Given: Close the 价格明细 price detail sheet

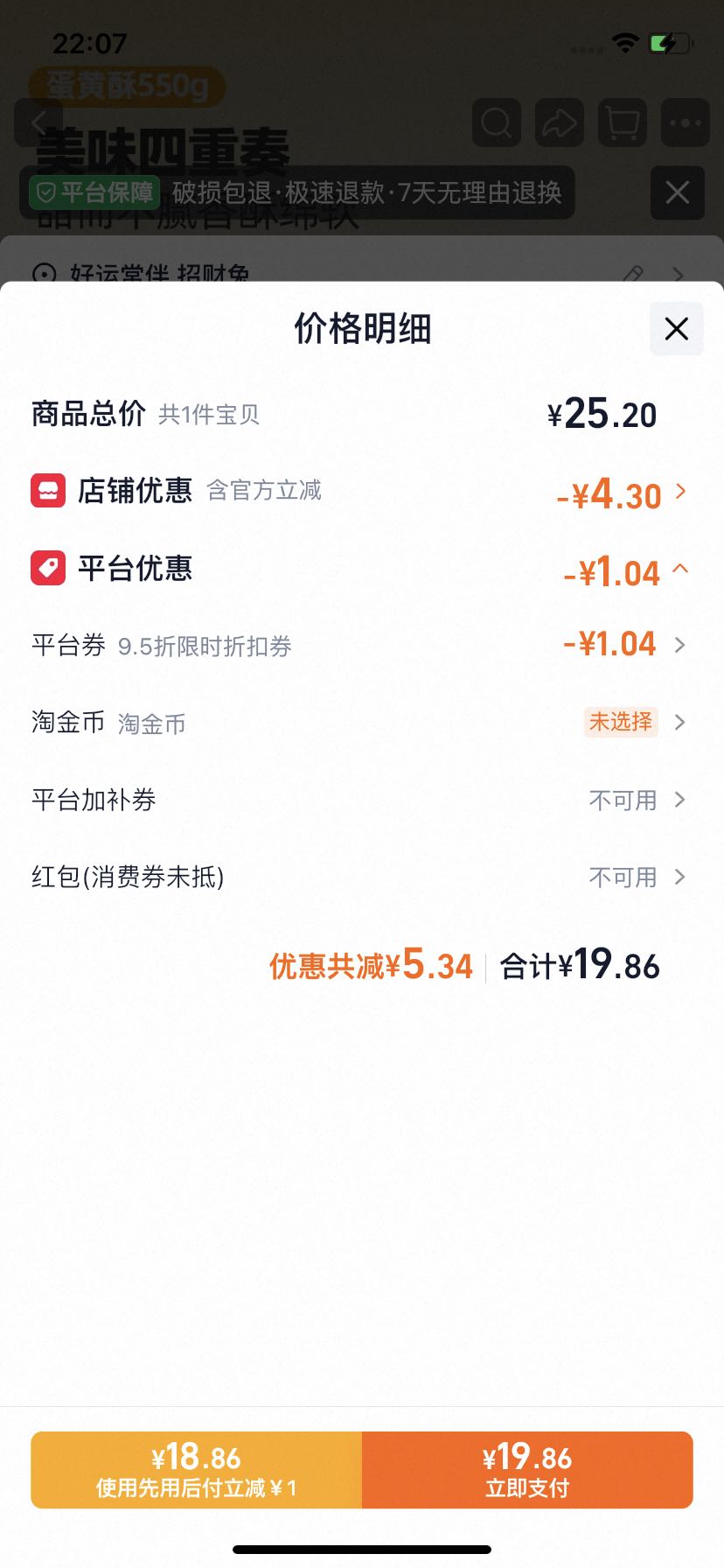Looking at the screenshot, I should pos(676,329).
